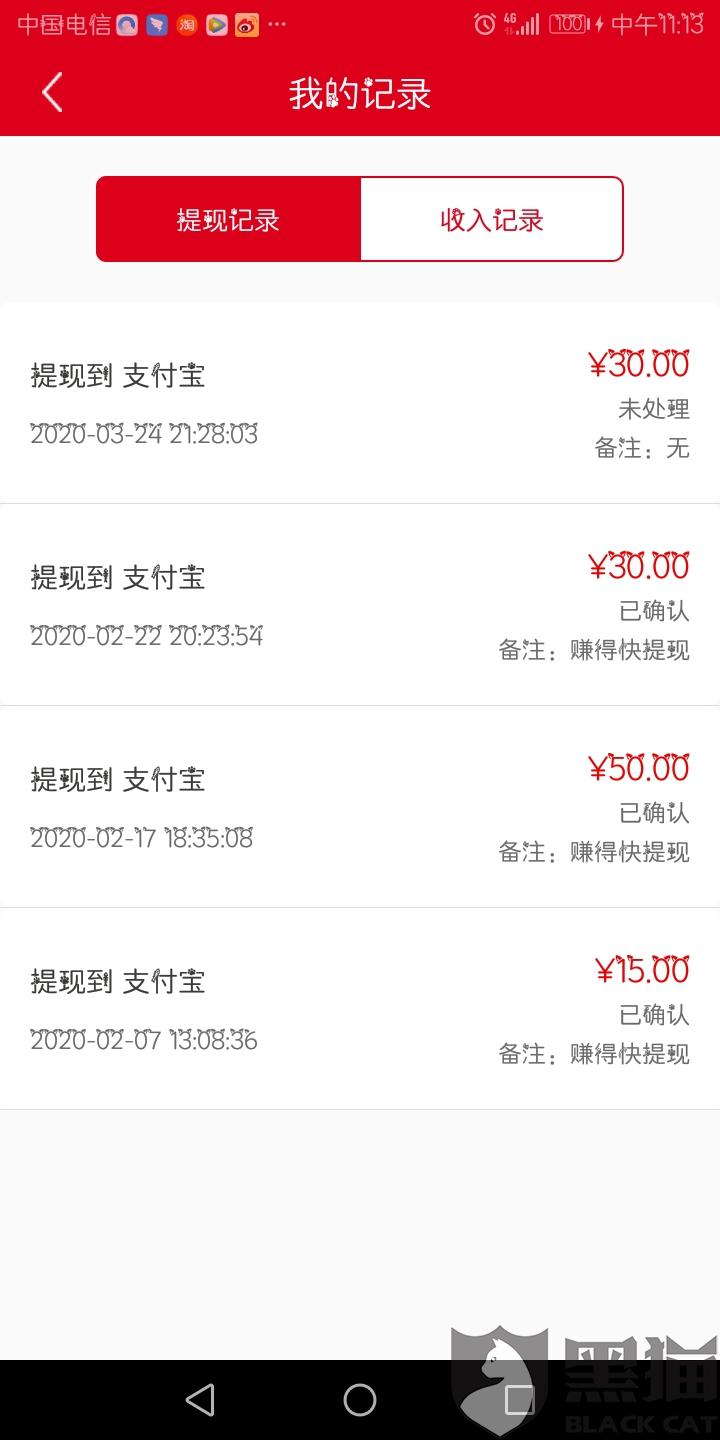
Task: Tap the system back triangle
Action: 200,1400
